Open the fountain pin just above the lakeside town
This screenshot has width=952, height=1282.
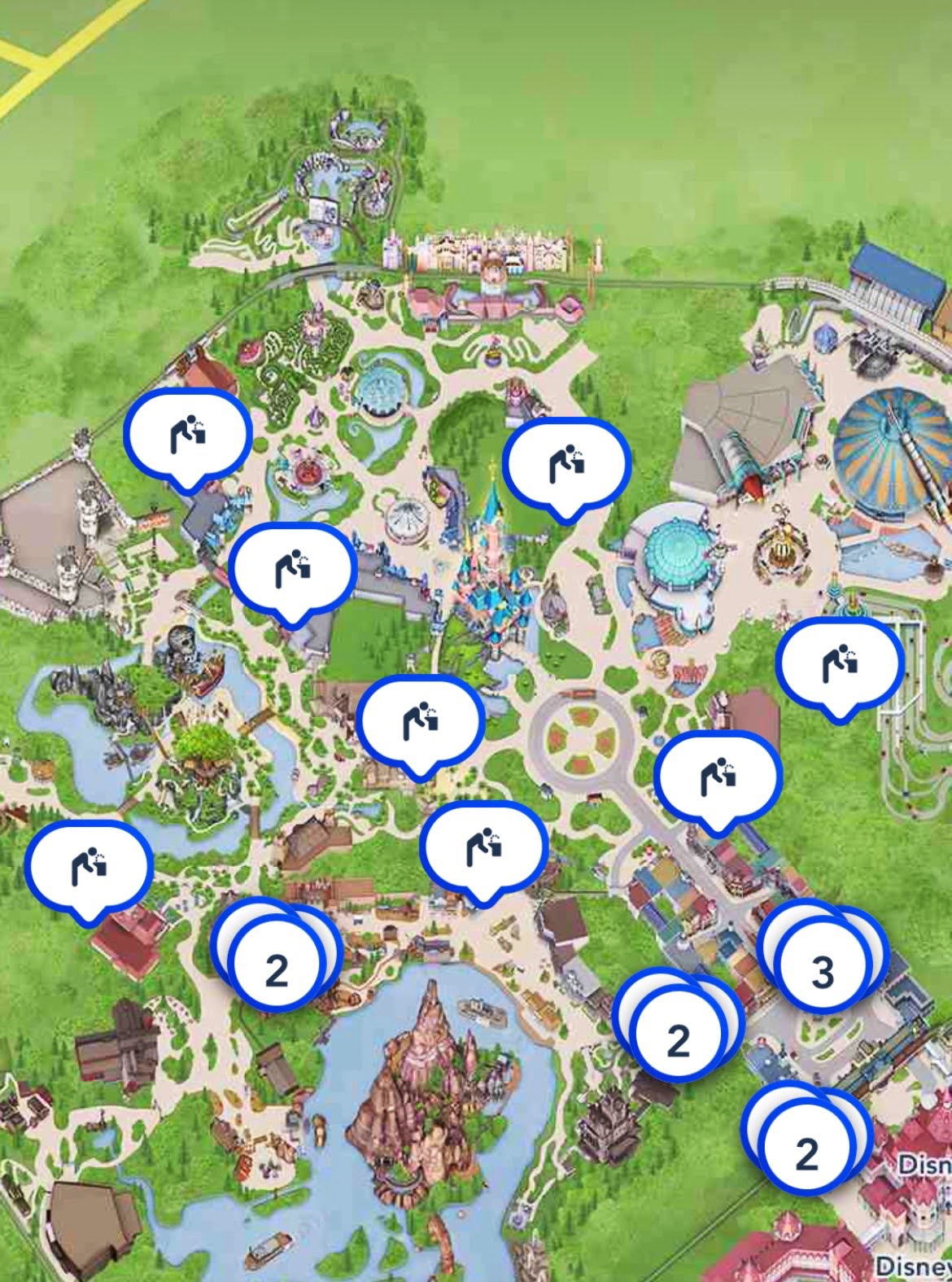coord(483,847)
